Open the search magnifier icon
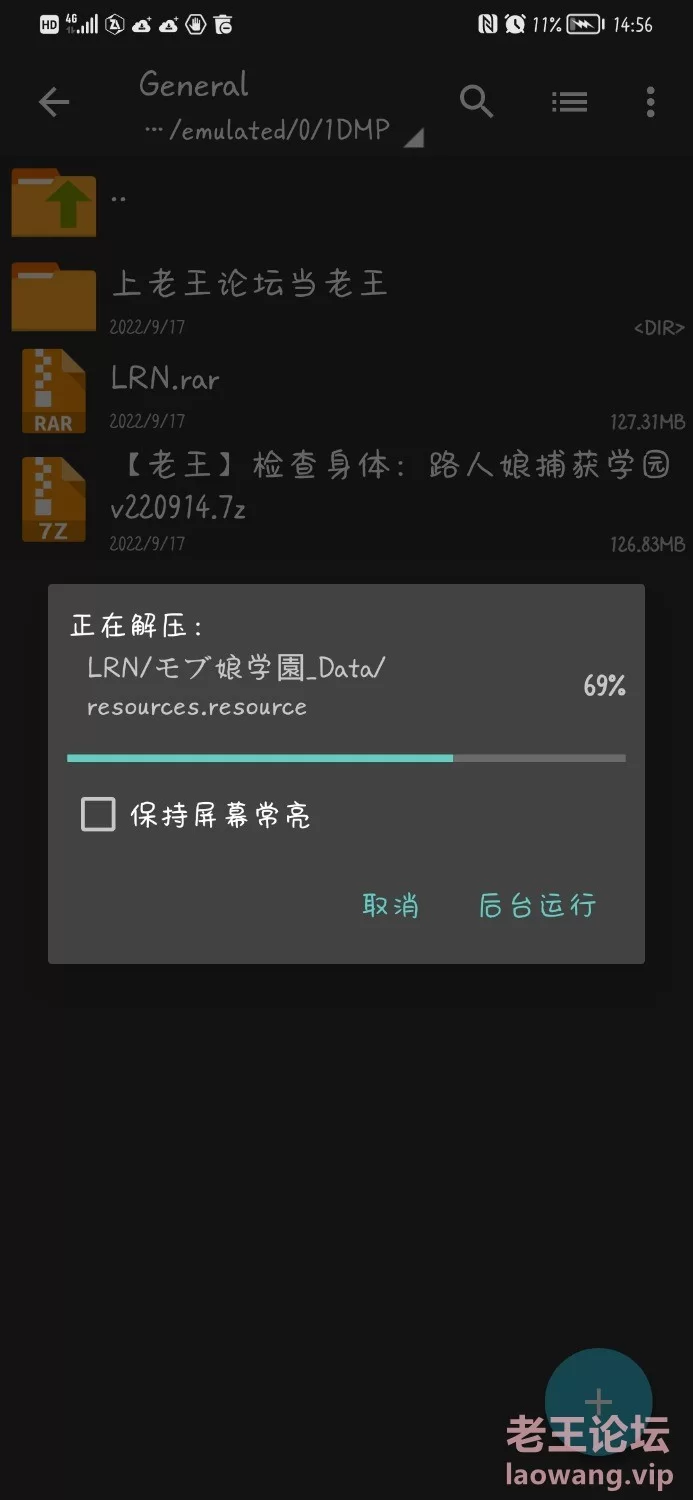Screen dimensions: 693x1500 477,101
